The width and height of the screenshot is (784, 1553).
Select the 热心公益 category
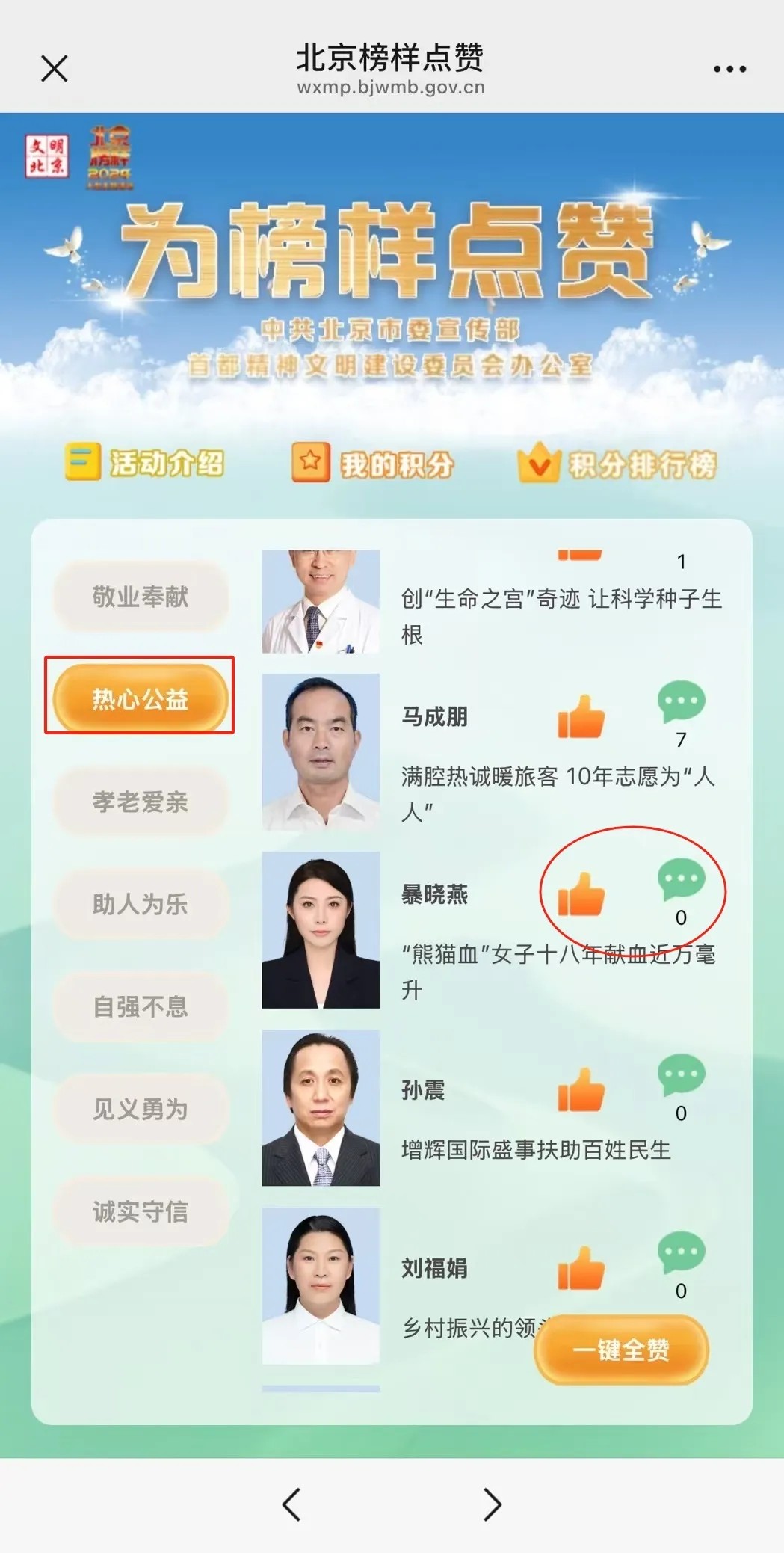[141, 698]
